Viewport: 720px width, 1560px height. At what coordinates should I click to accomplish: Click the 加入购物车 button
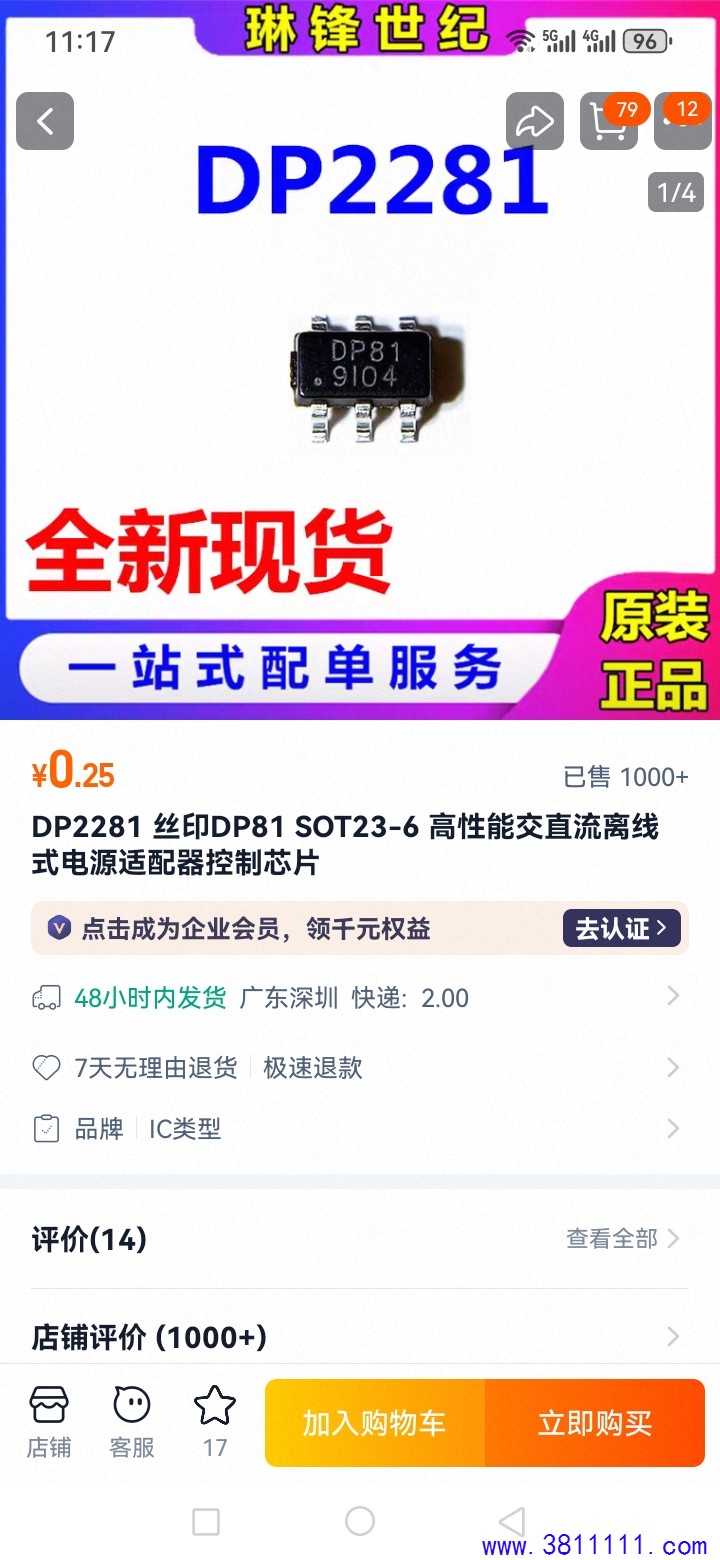click(375, 1422)
